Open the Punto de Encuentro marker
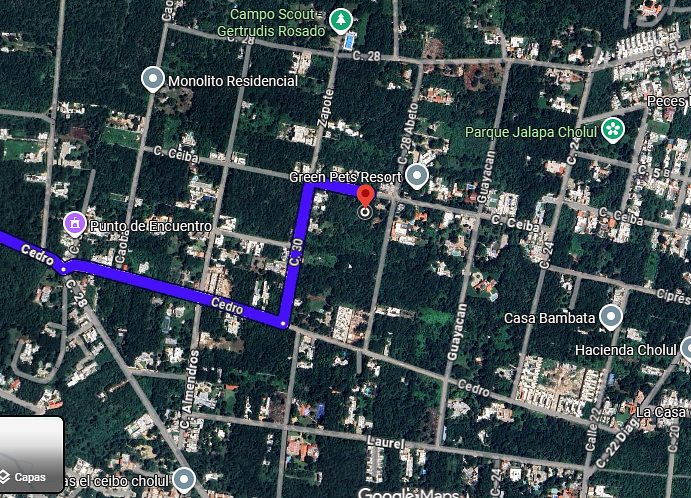The height and width of the screenshot is (498, 691). 74,222
